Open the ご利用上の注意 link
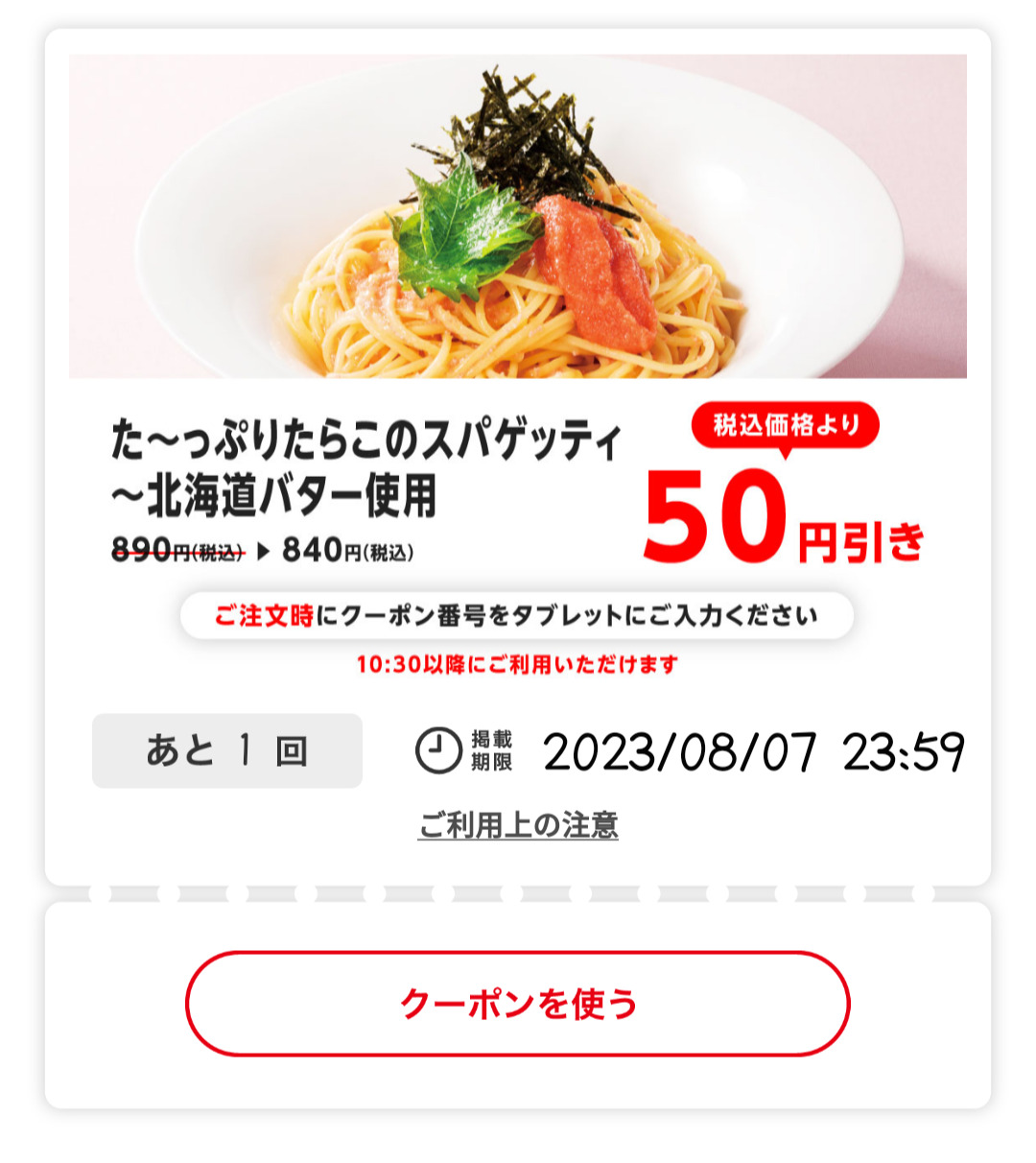 (518, 825)
